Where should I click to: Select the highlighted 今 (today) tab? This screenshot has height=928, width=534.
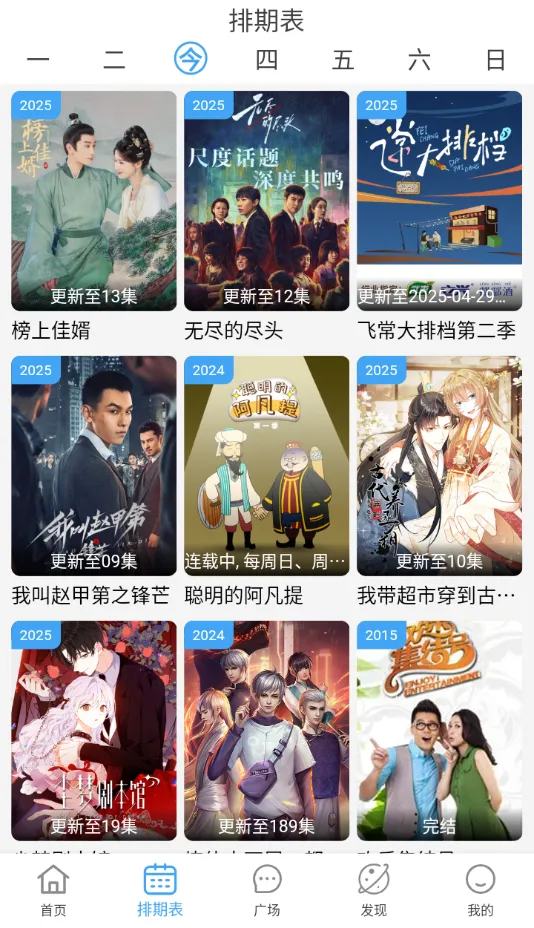[191, 59]
